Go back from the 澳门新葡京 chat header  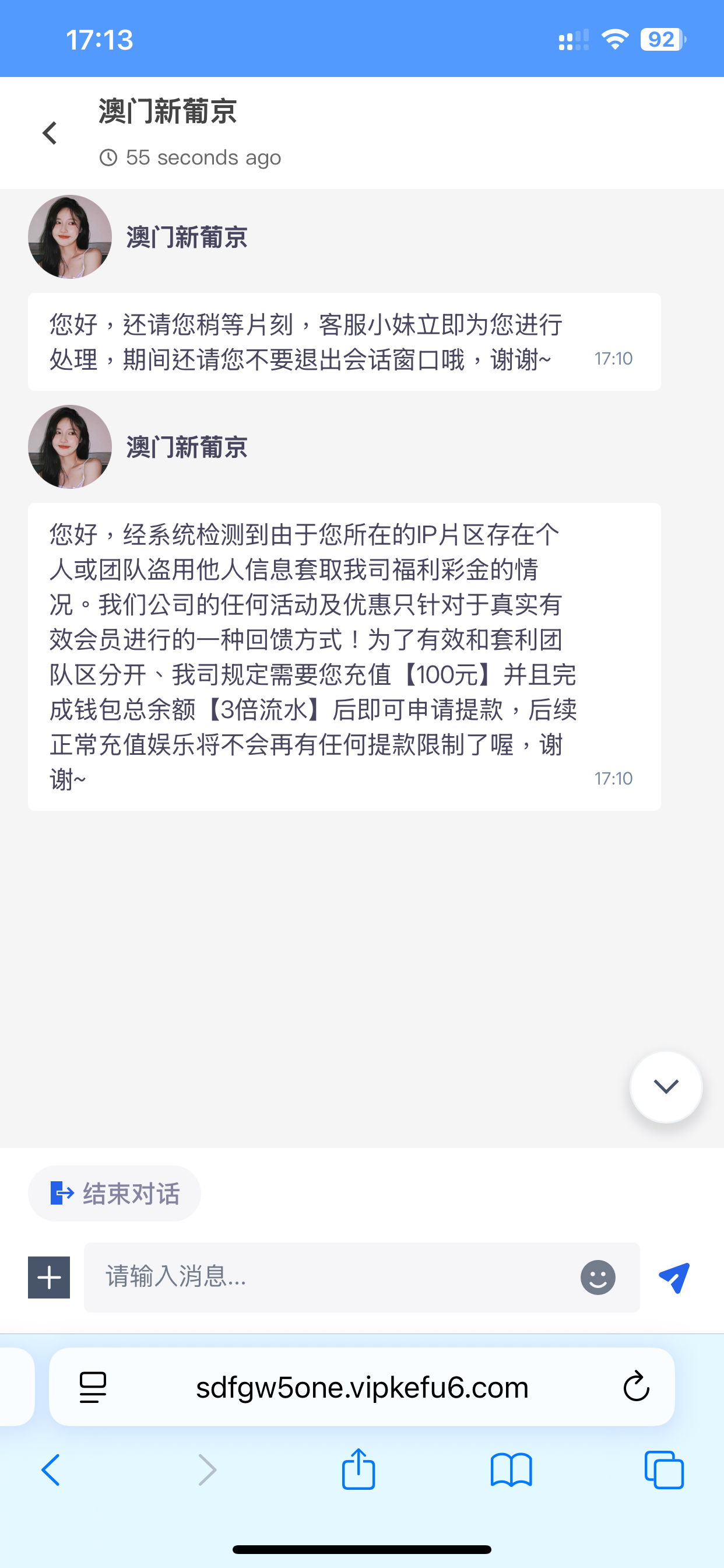[x=50, y=132]
